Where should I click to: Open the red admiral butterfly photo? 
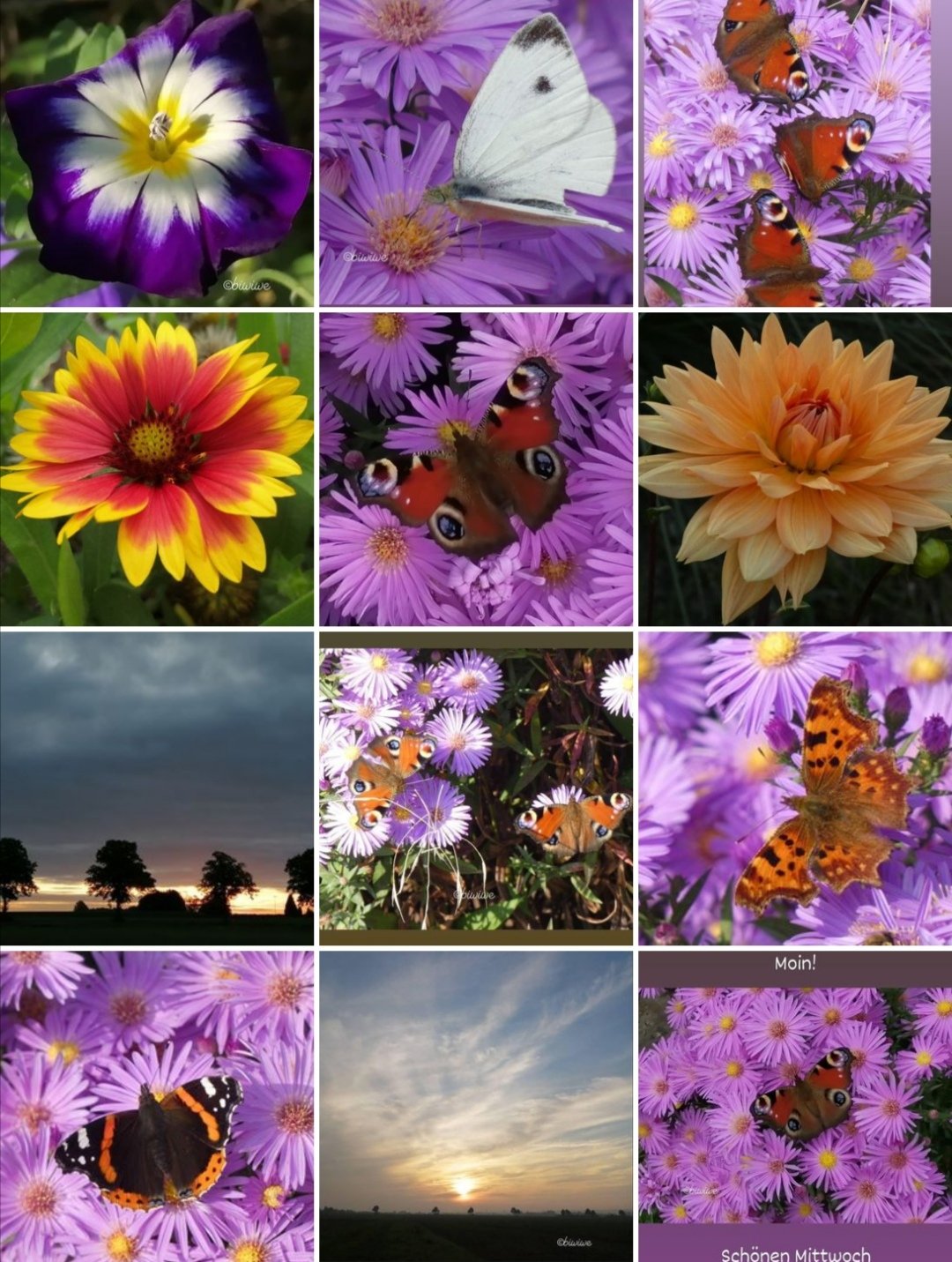click(x=157, y=1105)
